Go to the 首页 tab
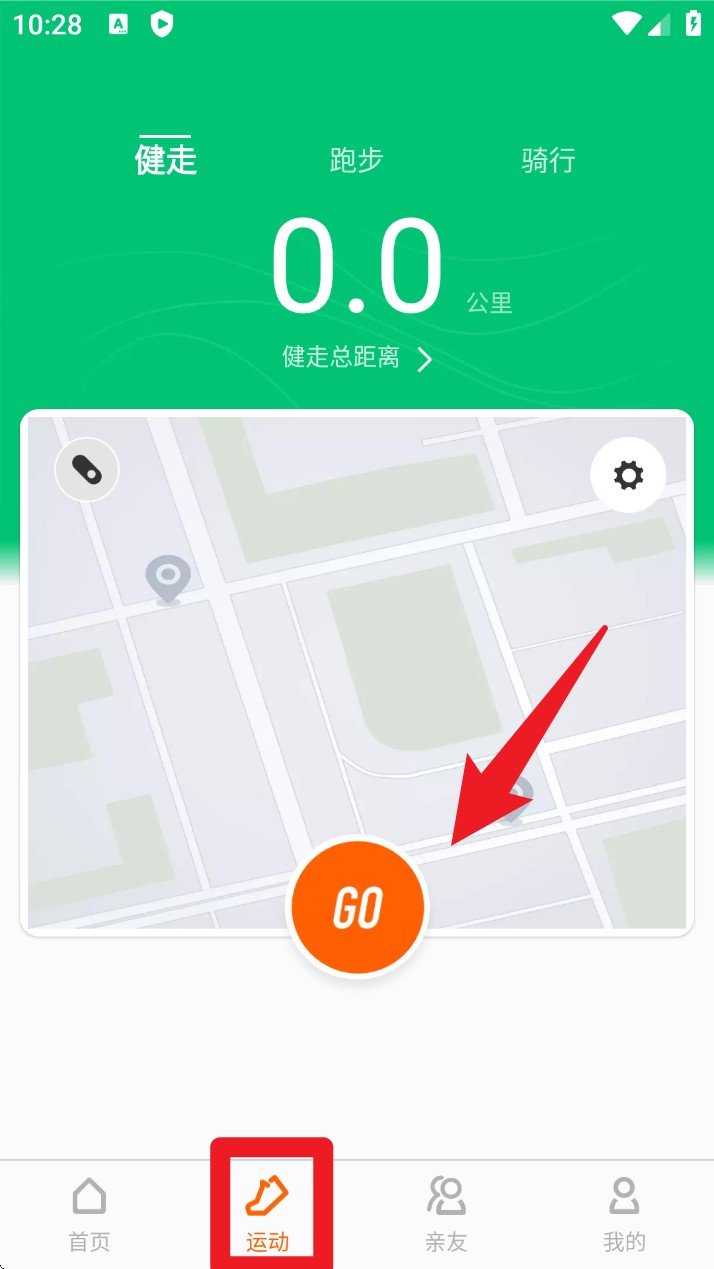The image size is (714, 1269). (x=89, y=1213)
